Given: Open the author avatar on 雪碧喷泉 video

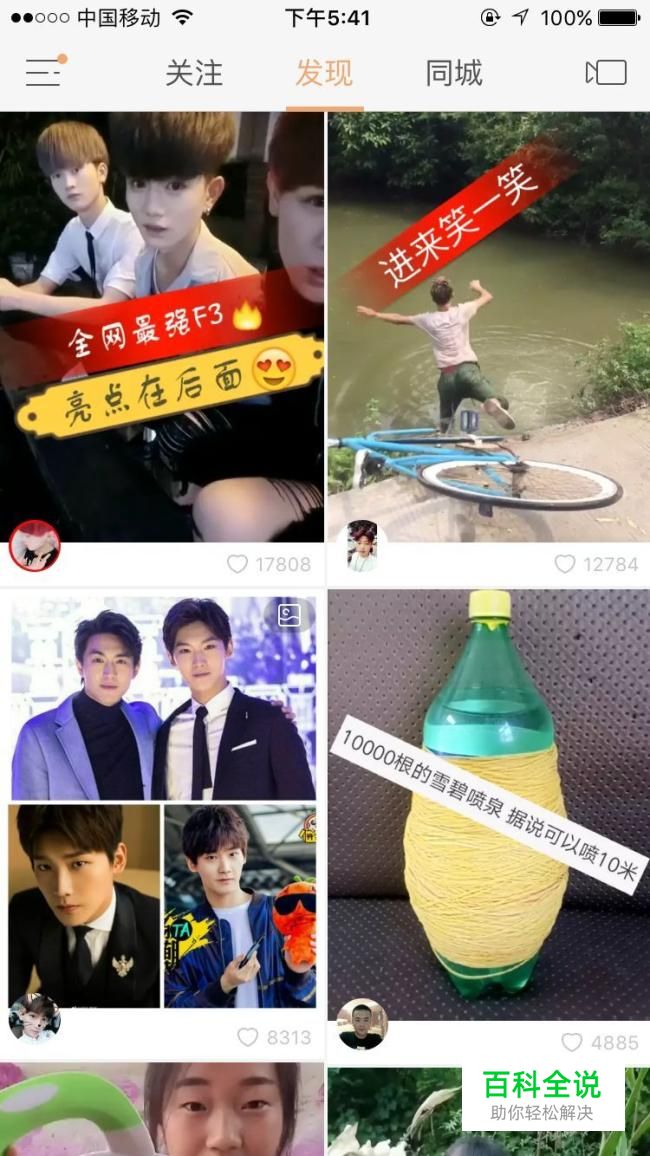Looking at the screenshot, I should point(362,1024).
